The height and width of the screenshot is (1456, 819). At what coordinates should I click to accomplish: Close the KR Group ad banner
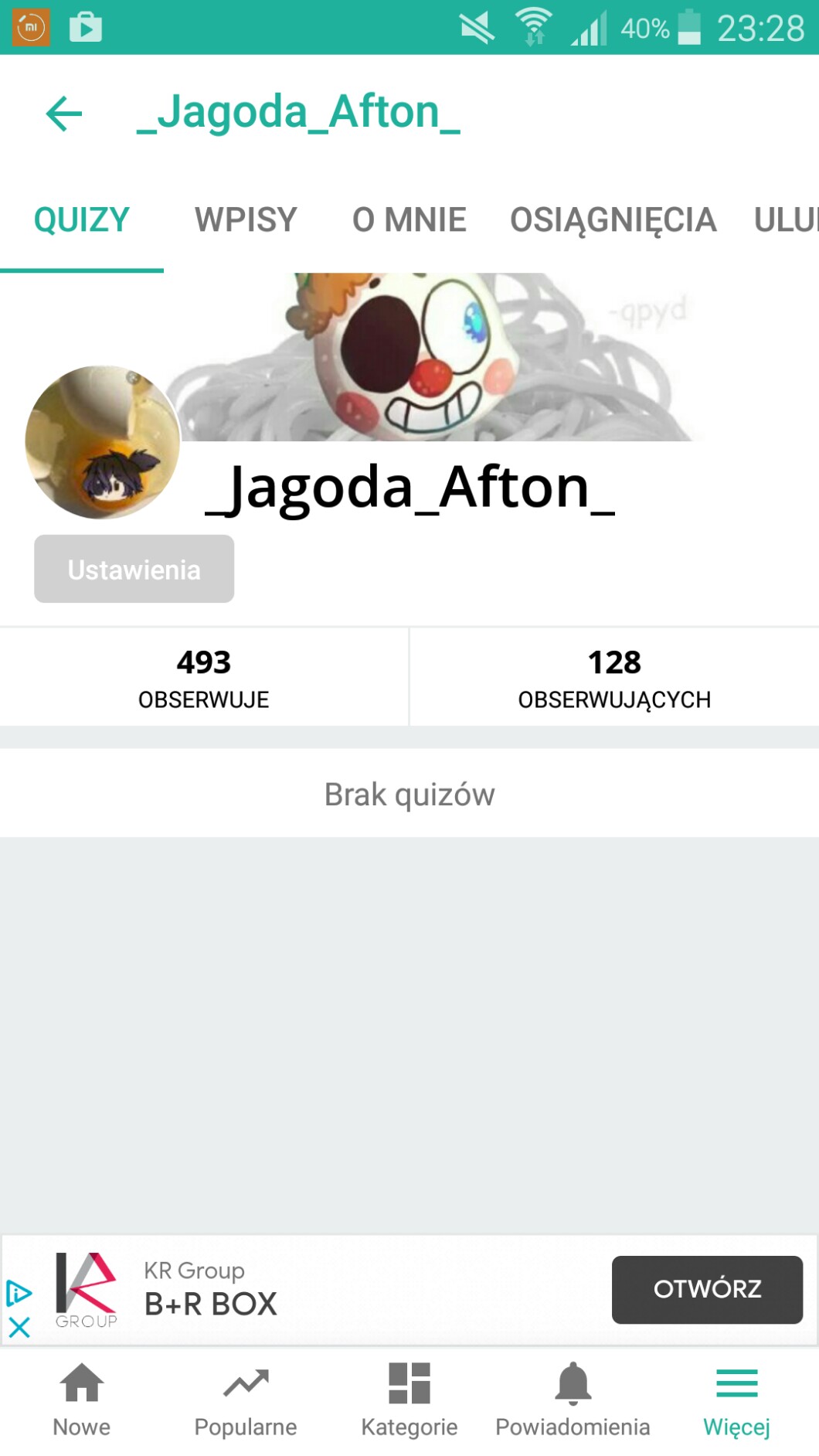point(19,1328)
